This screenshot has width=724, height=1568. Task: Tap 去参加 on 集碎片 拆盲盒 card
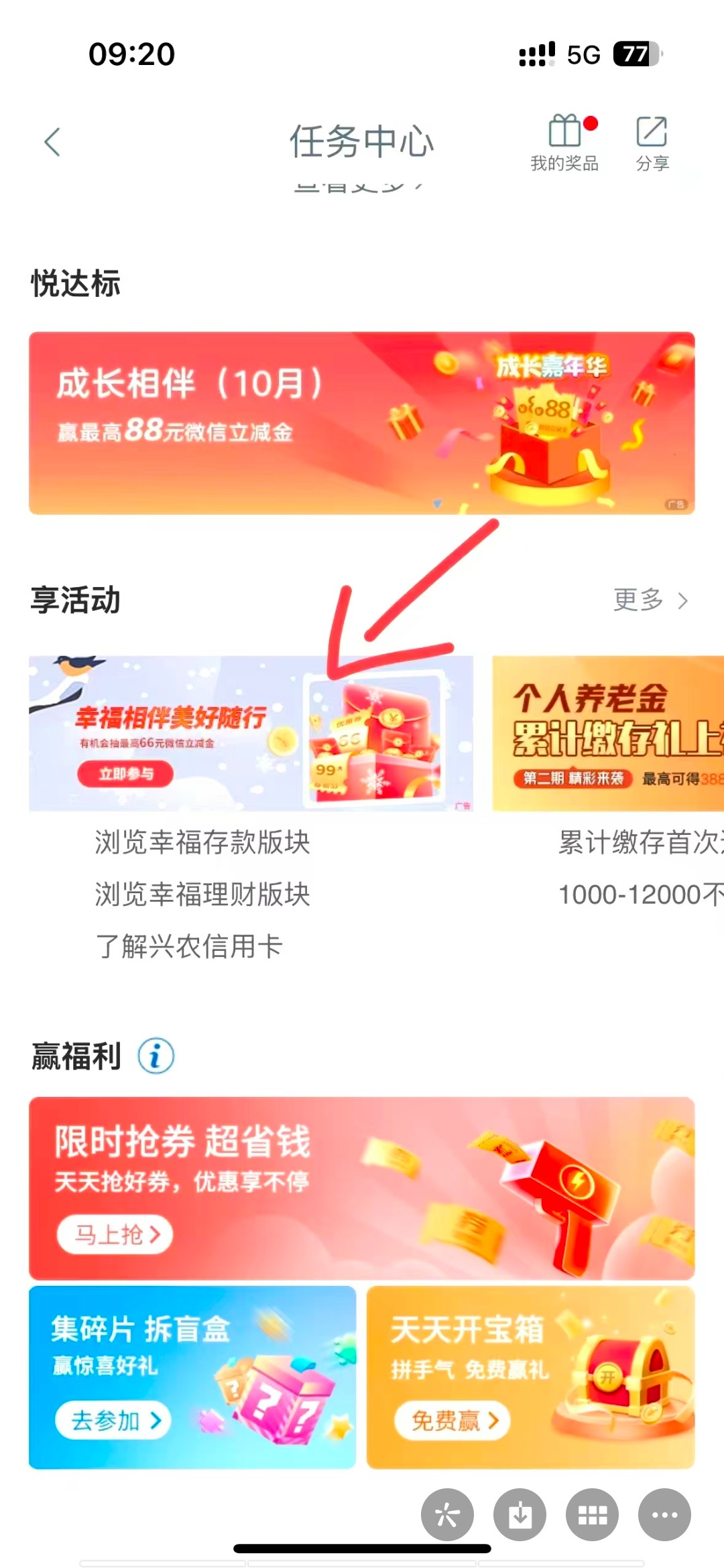113,1421
